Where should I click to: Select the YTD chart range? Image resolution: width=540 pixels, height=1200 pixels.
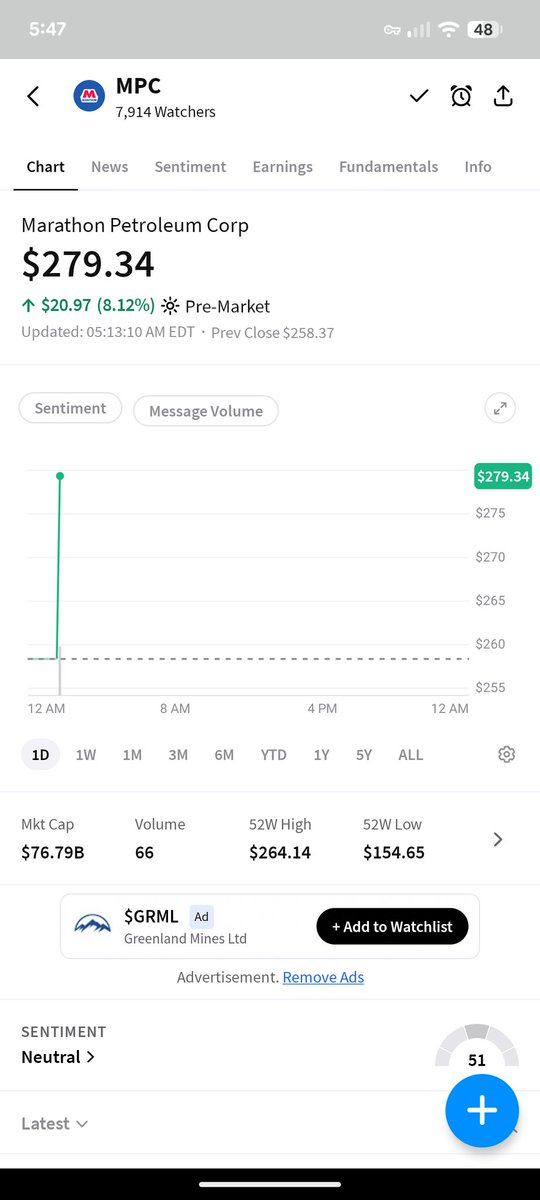(x=273, y=755)
